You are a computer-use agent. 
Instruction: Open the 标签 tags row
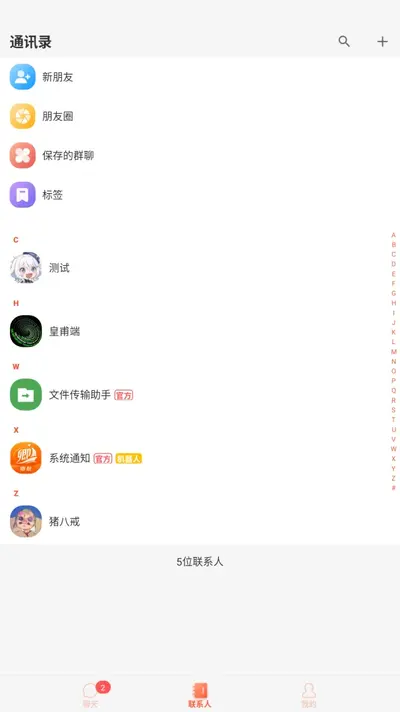(x=200, y=195)
